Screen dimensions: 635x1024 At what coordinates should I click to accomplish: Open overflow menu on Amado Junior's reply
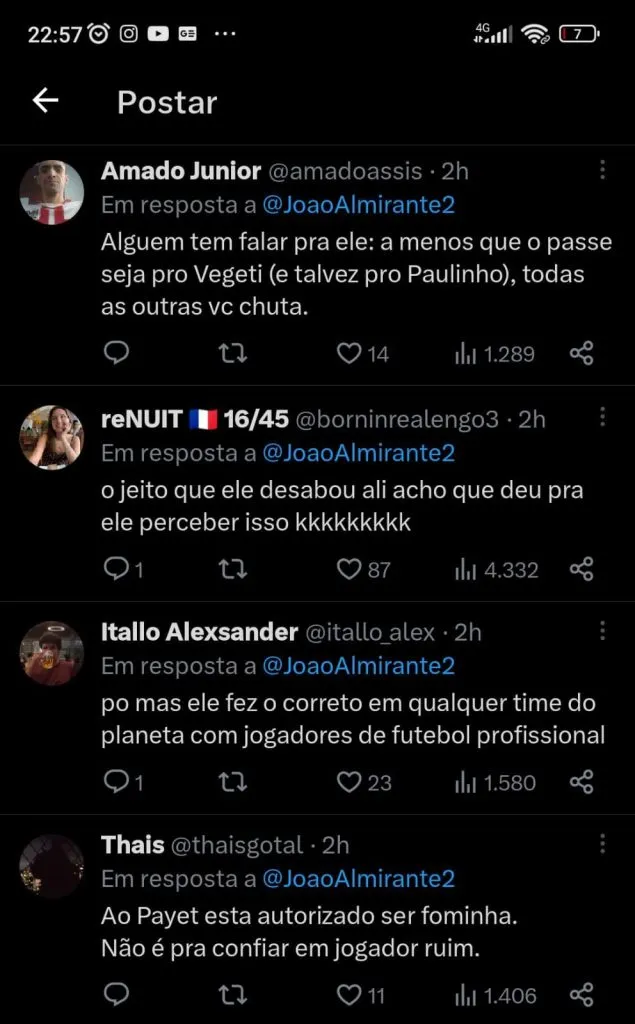point(602,171)
